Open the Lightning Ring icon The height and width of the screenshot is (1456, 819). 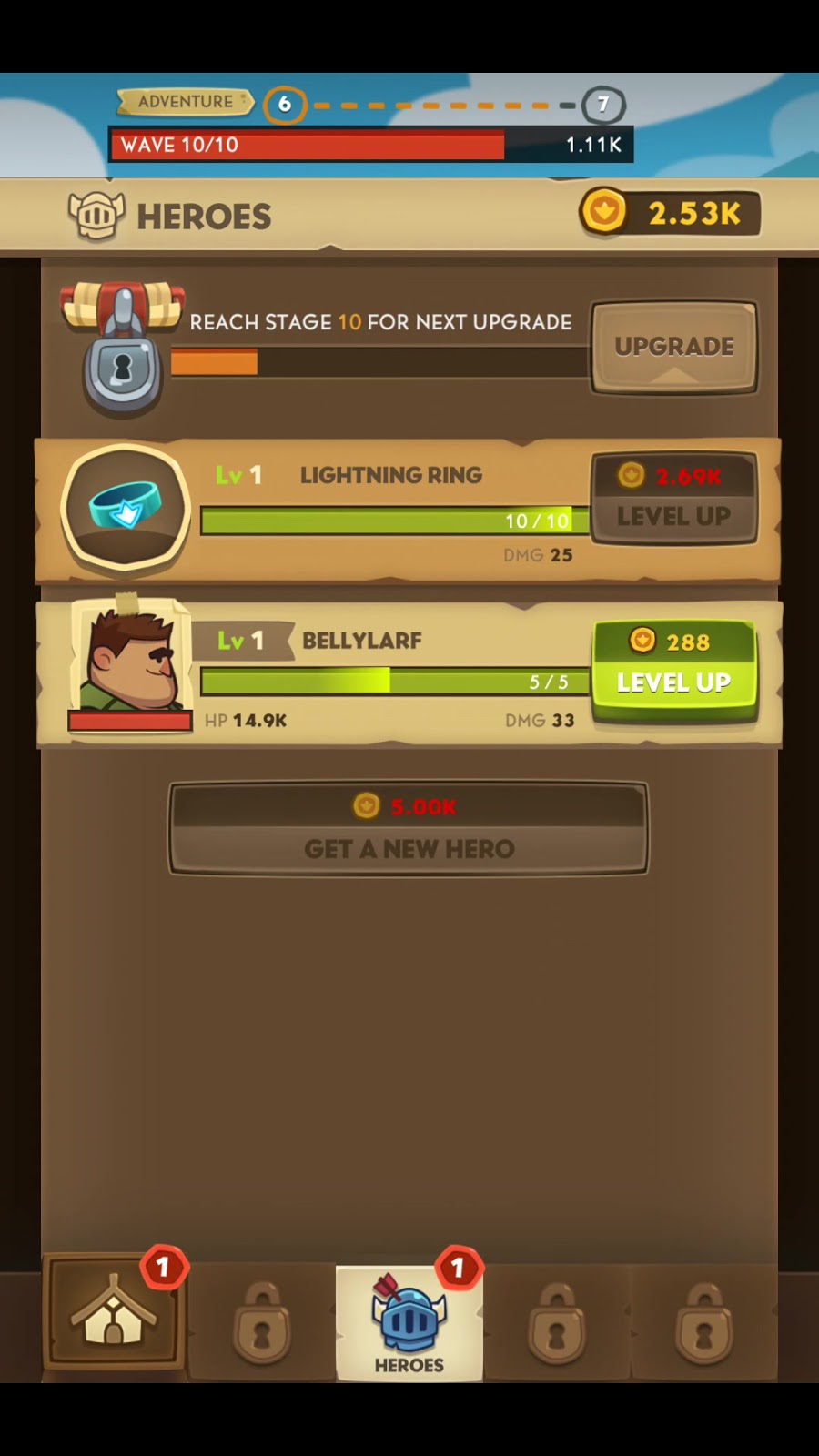(126, 507)
